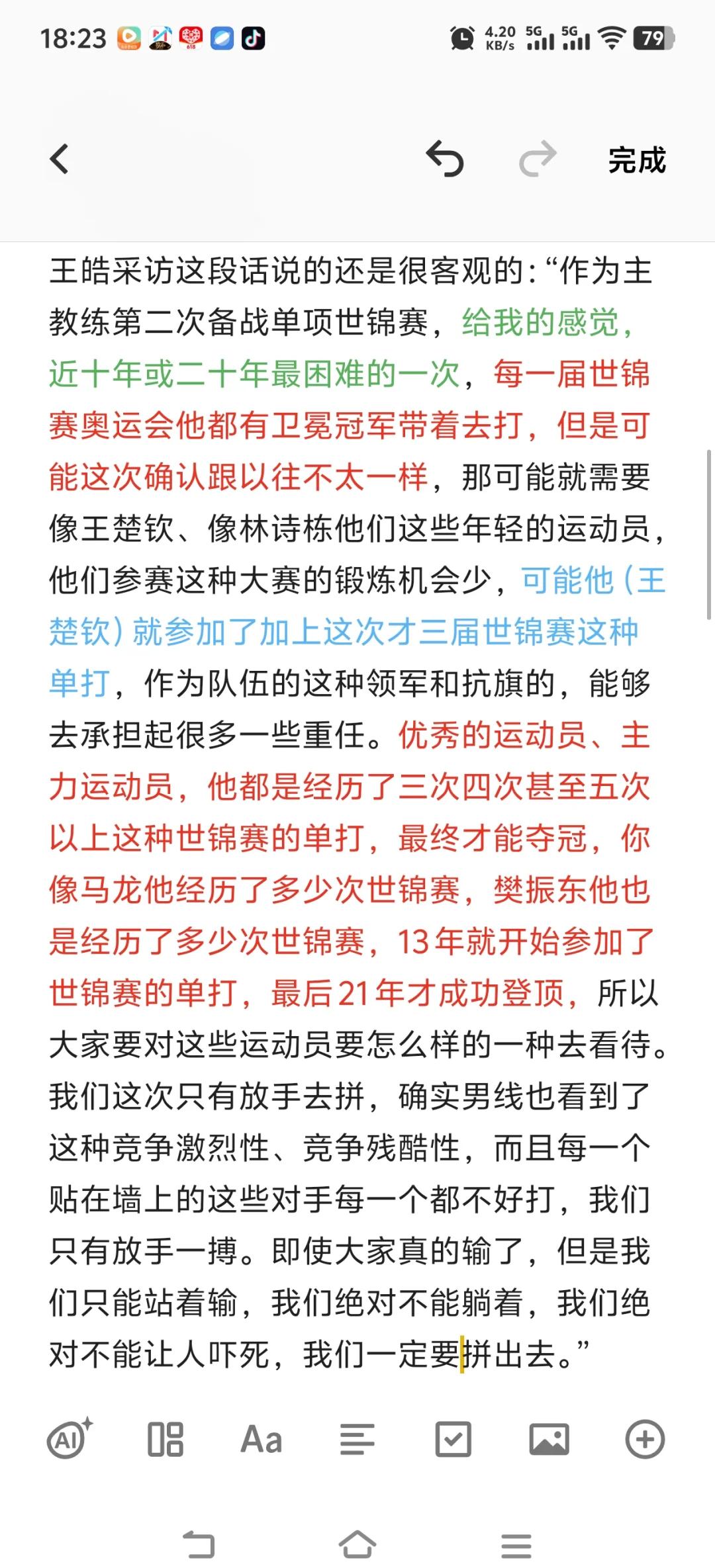Expand the notification shade via status bar
The height and width of the screenshot is (1568, 715).
[358, 40]
